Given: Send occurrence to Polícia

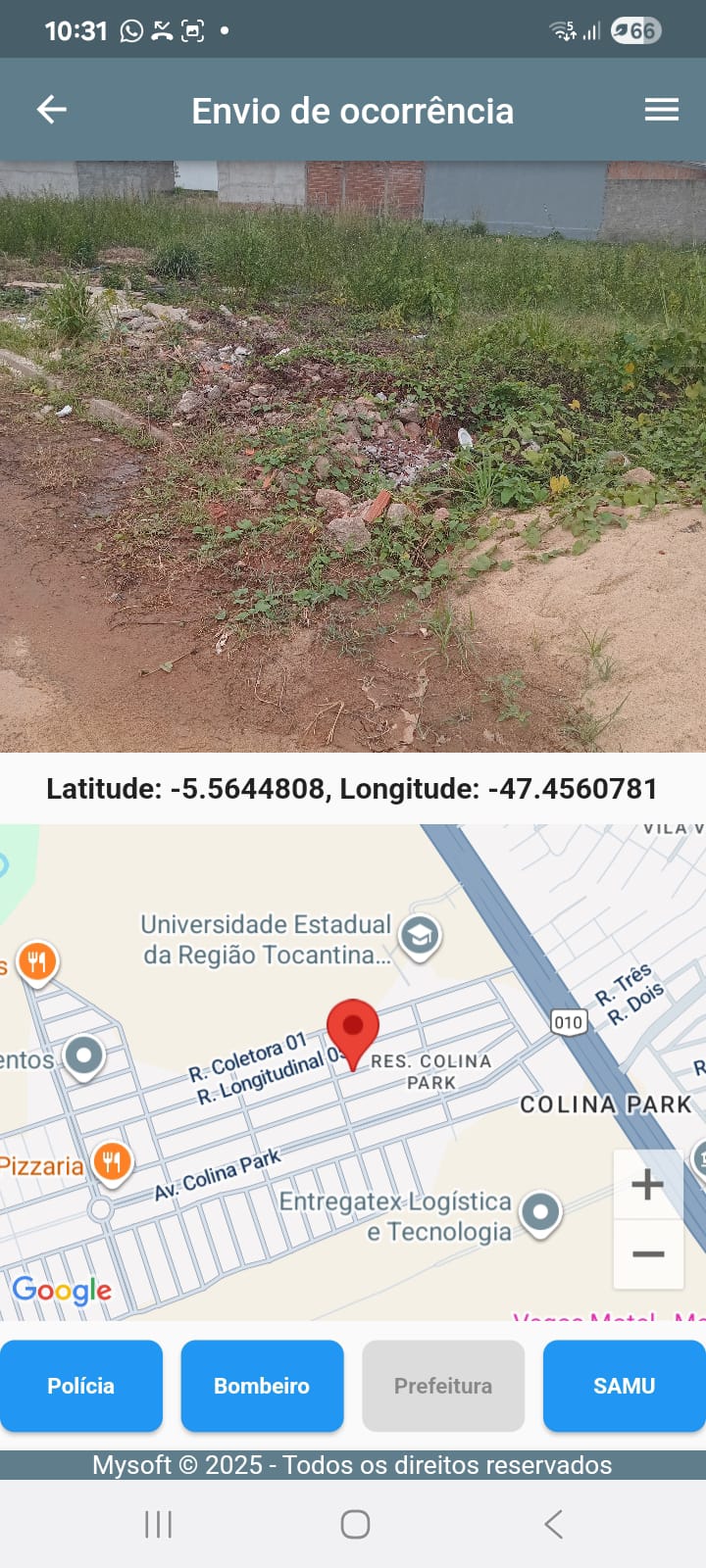Looking at the screenshot, I should 81,1385.
